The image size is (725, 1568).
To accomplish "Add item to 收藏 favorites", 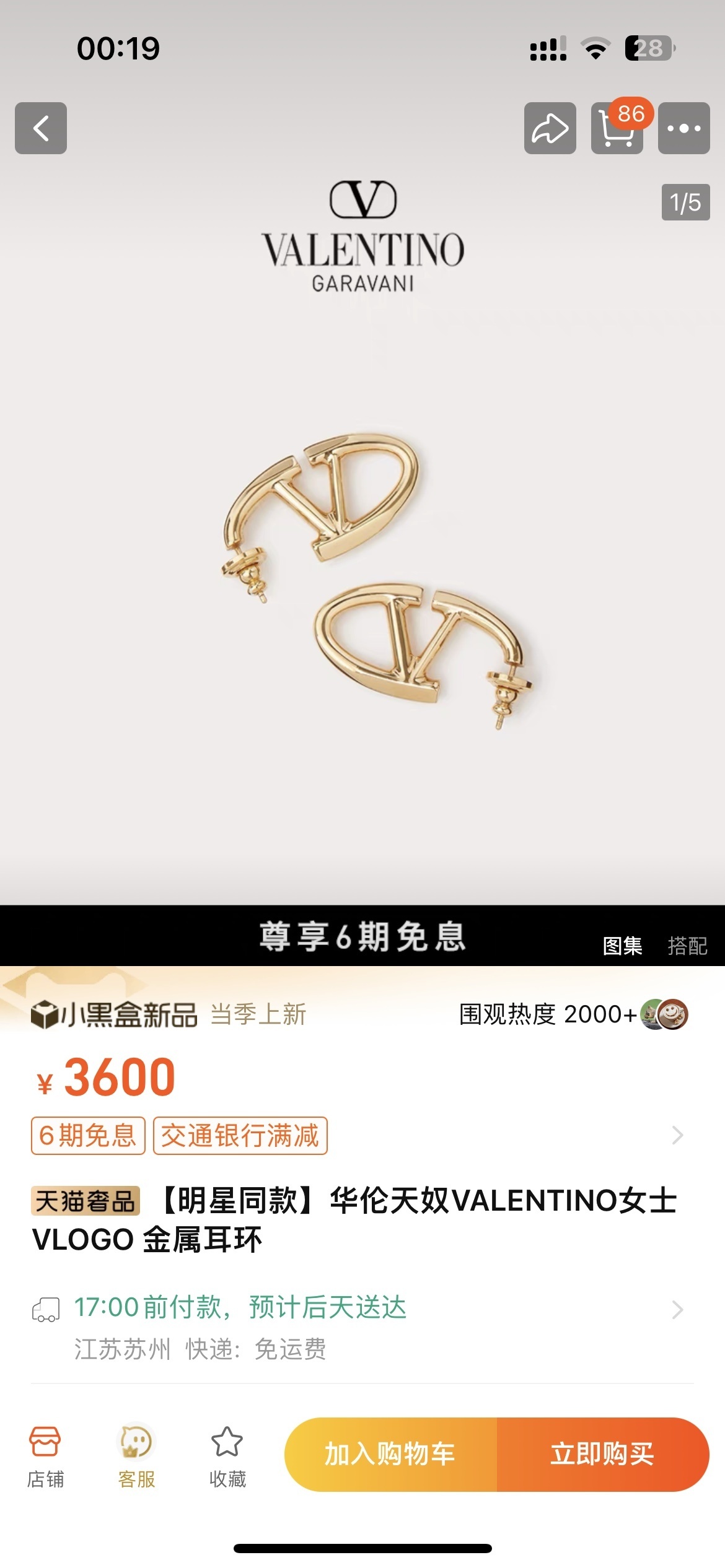I will (x=227, y=1457).
